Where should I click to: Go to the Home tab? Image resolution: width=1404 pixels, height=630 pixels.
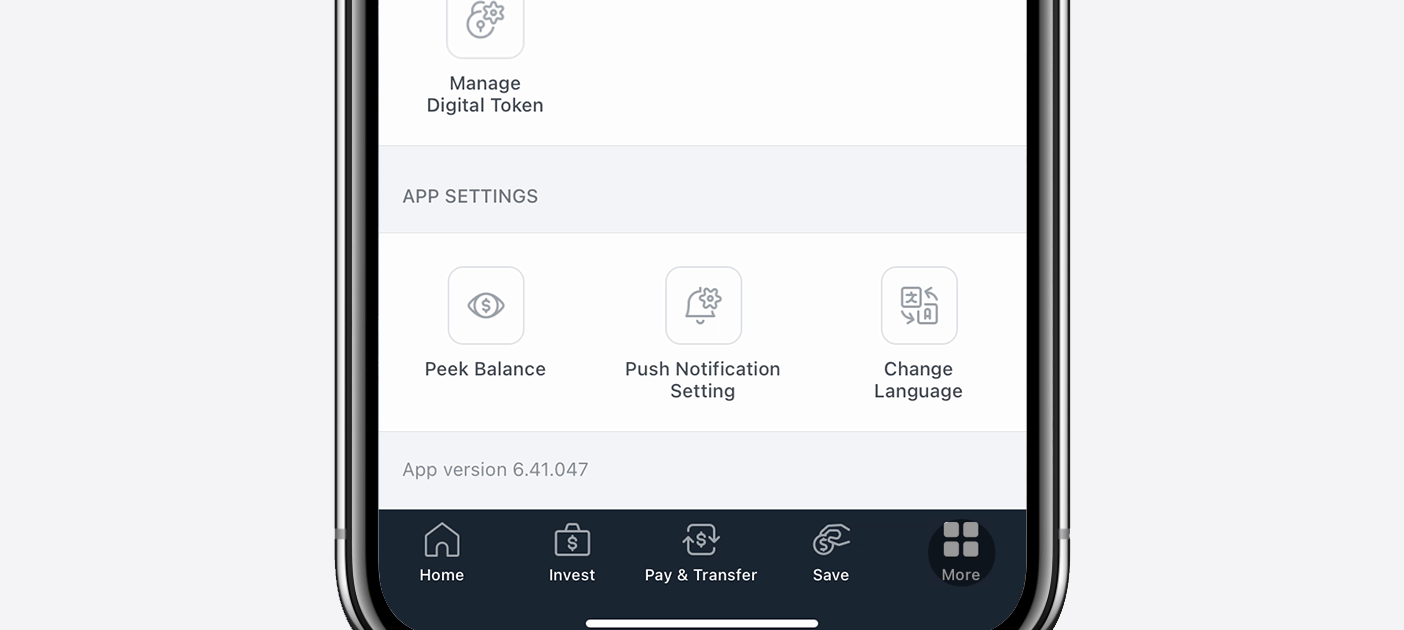point(442,552)
